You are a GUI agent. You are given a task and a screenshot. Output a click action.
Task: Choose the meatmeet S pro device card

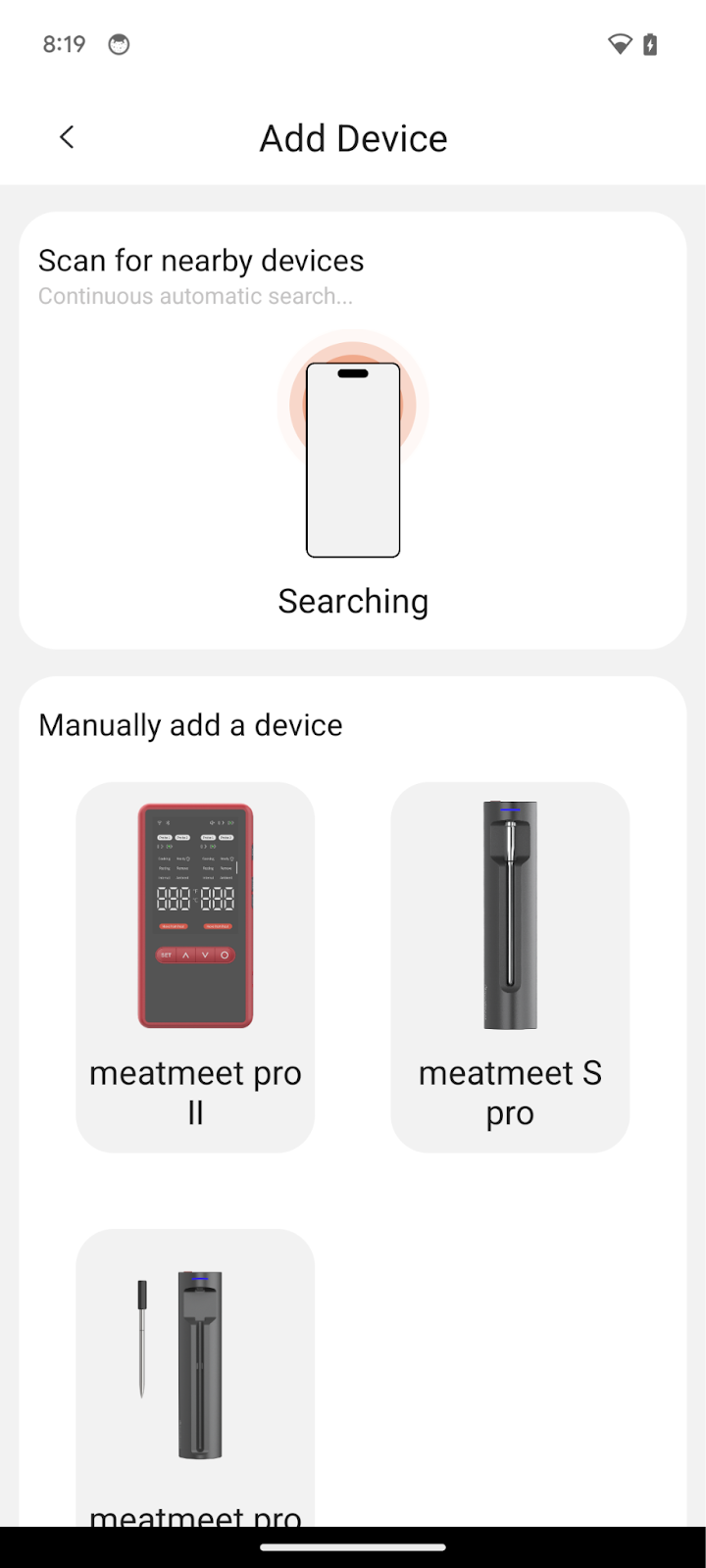click(510, 966)
